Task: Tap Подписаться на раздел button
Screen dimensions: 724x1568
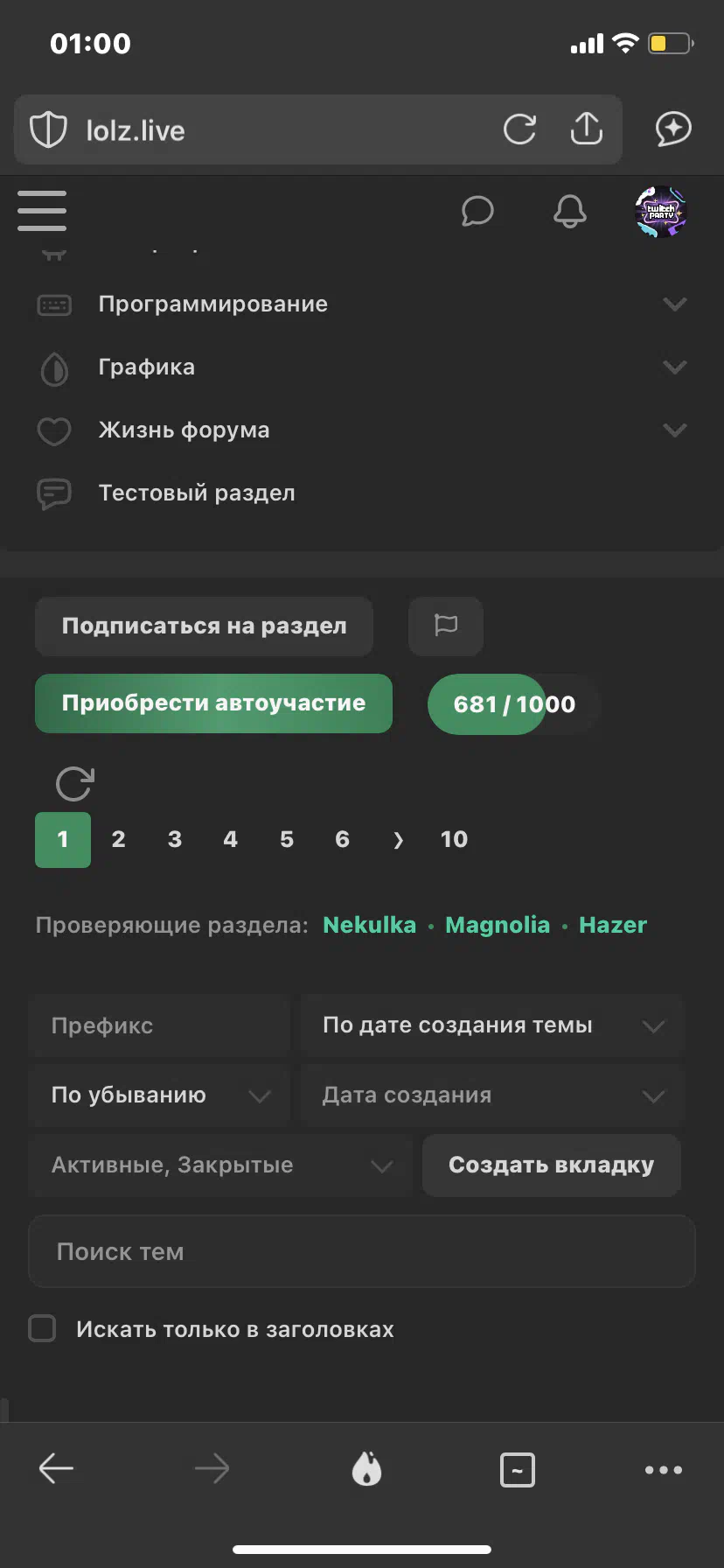Action: tap(204, 626)
